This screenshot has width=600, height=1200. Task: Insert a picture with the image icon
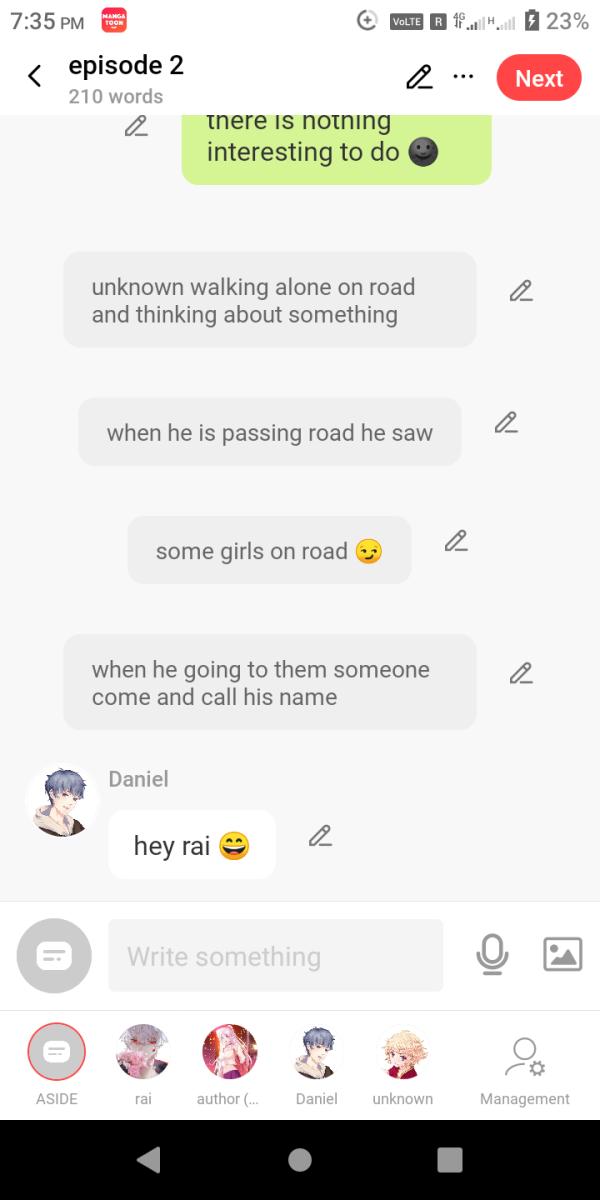point(562,955)
